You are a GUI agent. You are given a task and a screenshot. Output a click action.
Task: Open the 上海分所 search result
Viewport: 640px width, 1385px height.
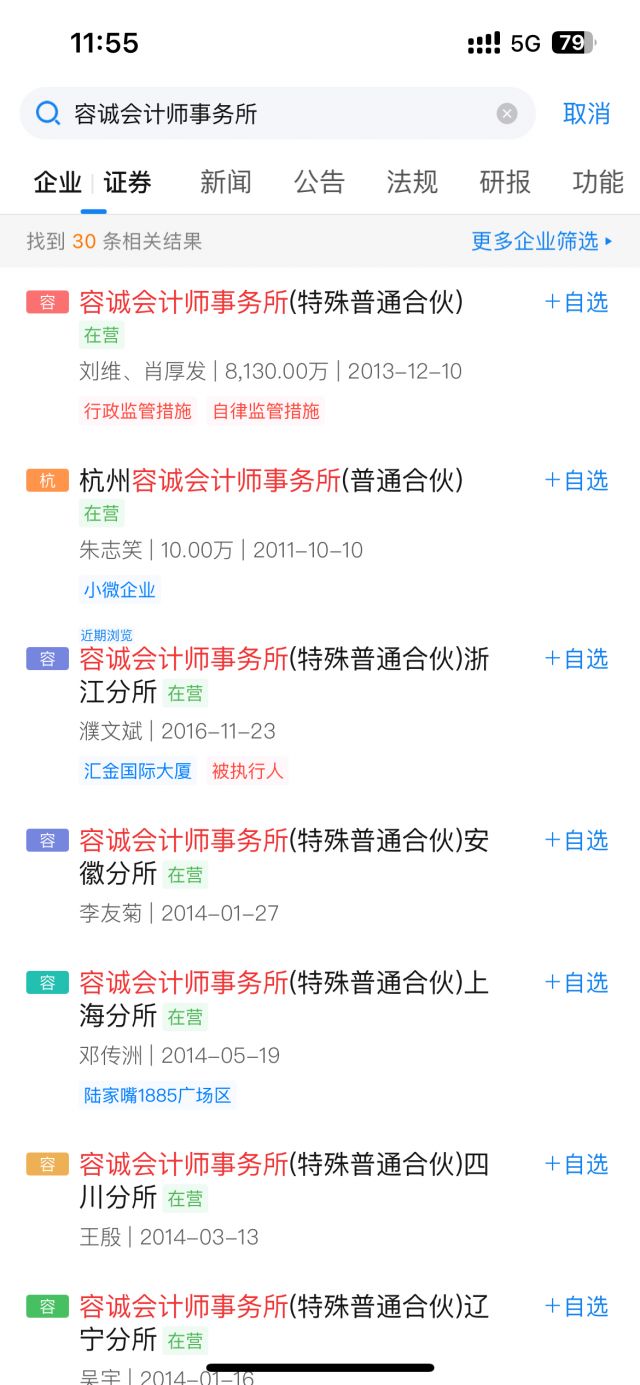pyautogui.click(x=284, y=984)
